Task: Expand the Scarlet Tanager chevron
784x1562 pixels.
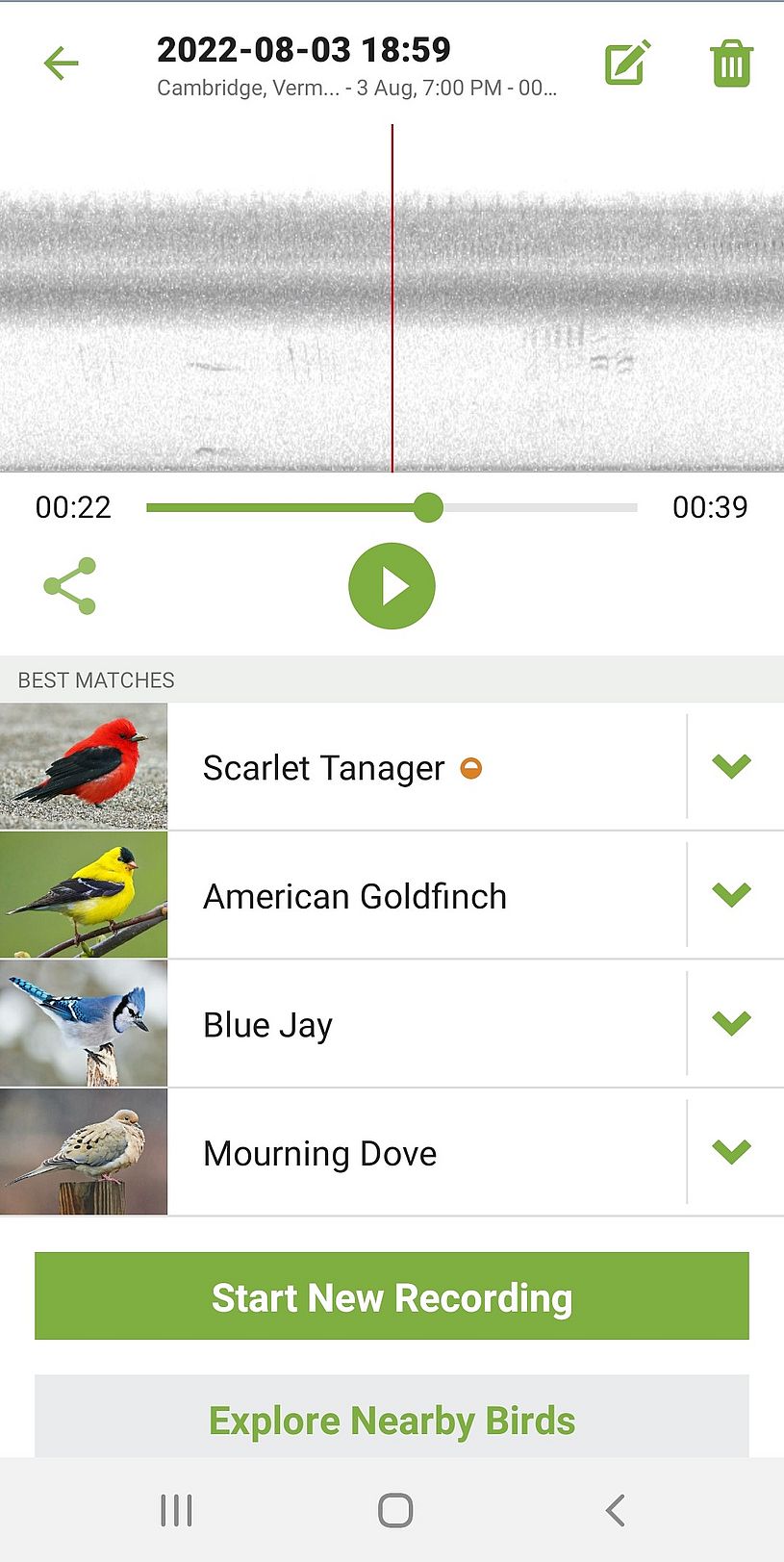Action: pyautogui.click(x=731, y=766)
